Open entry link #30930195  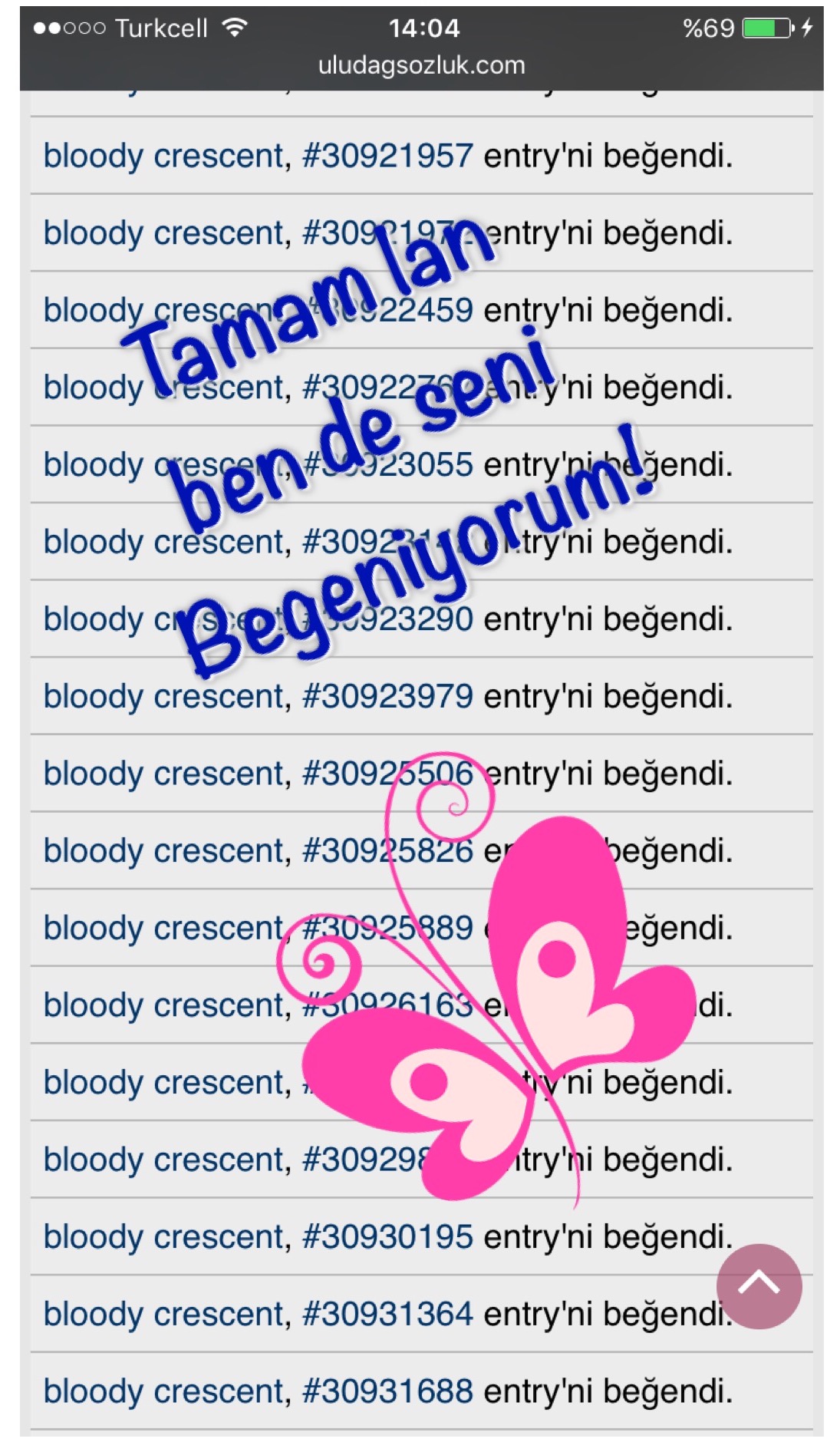pos(387,1236)
